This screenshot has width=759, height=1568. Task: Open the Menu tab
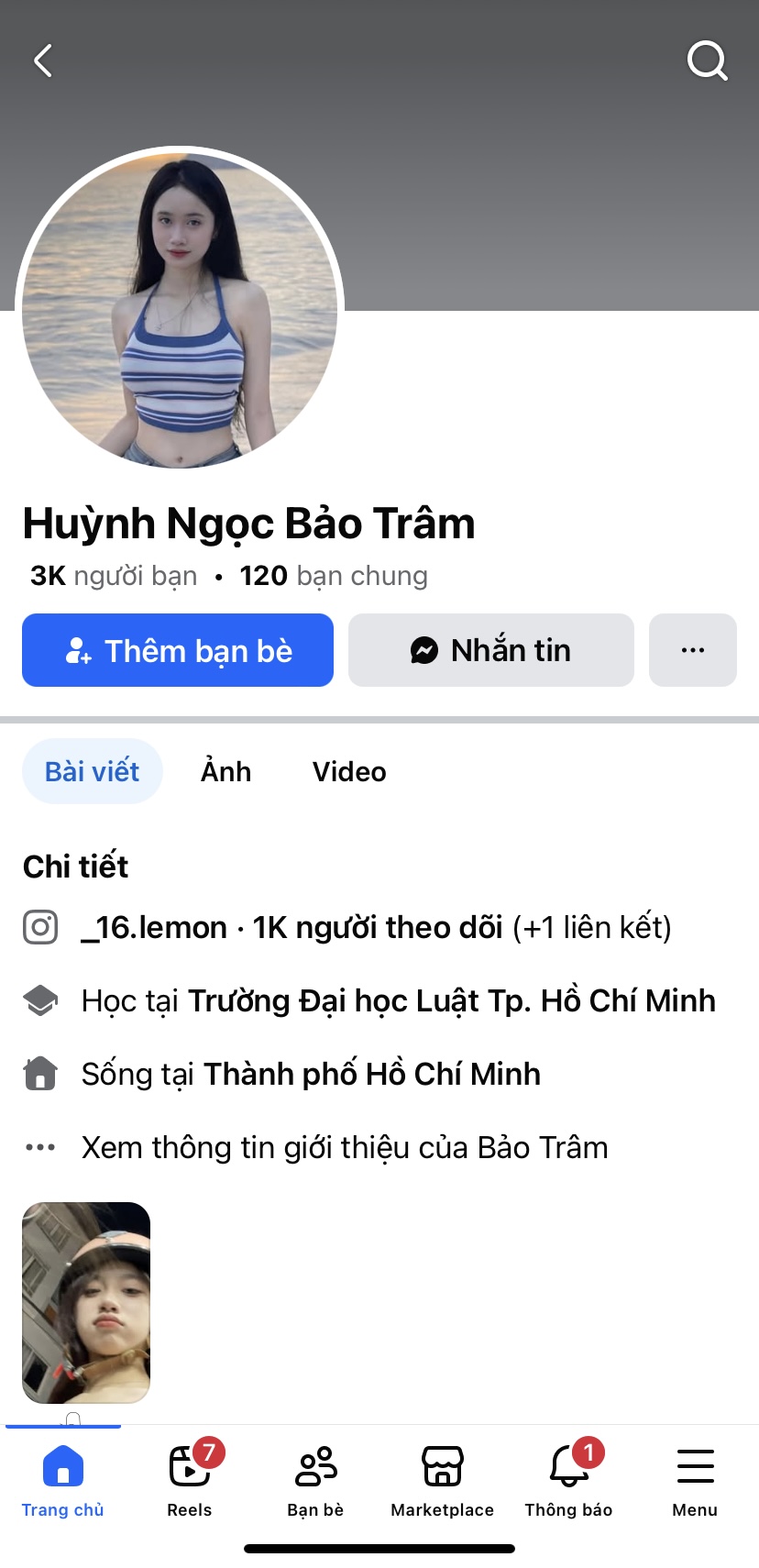coord(695,1476)
